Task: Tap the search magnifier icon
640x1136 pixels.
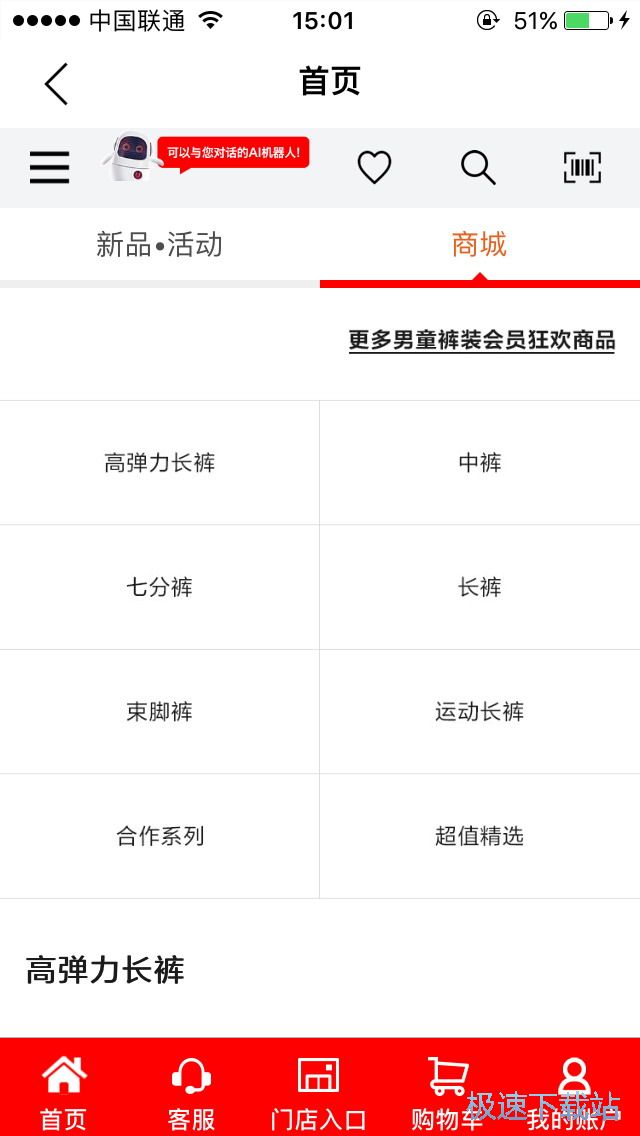Action: tap(478, 167)
